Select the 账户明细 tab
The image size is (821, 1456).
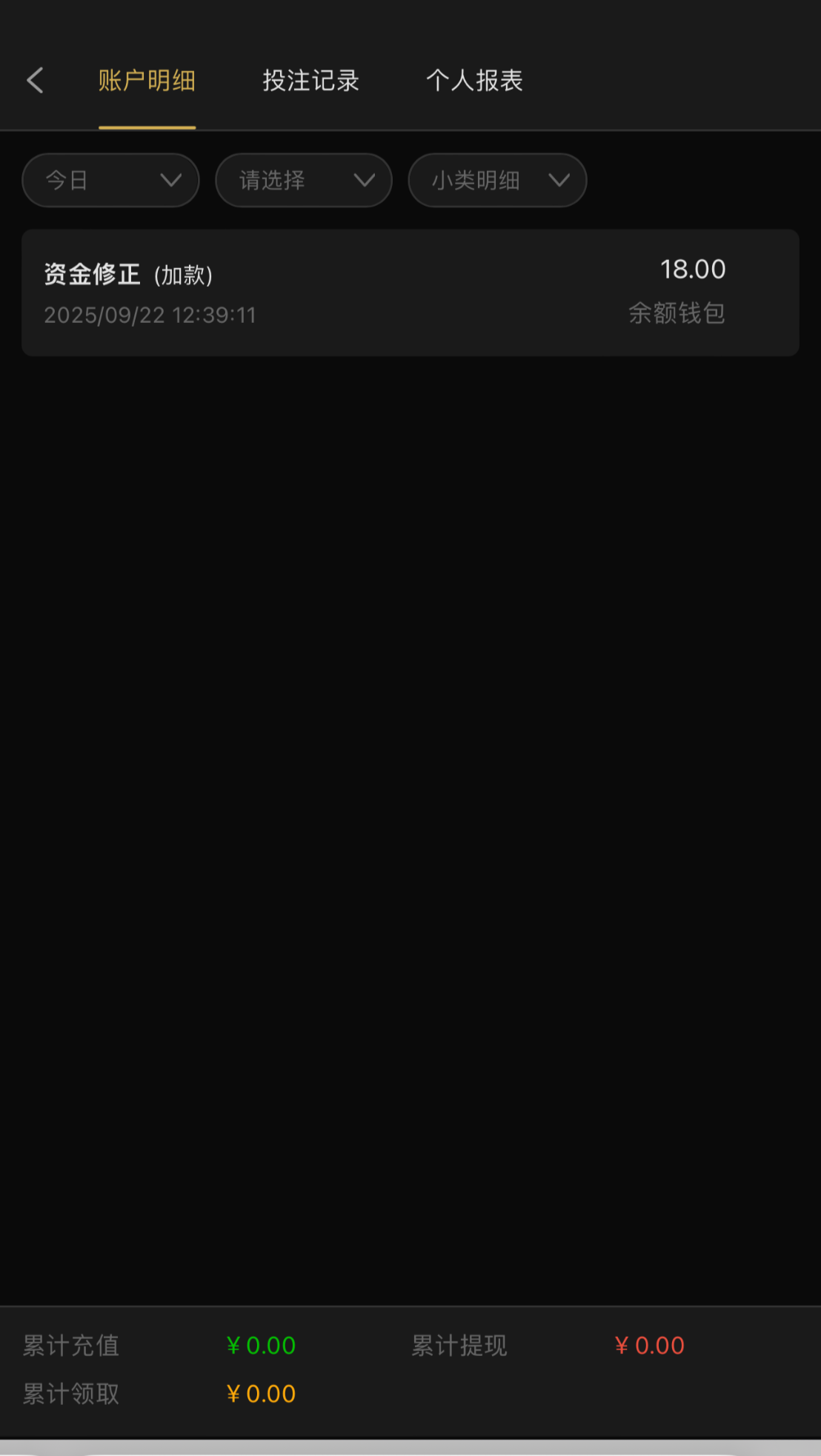pyautogui.click(x=147, y=80)
